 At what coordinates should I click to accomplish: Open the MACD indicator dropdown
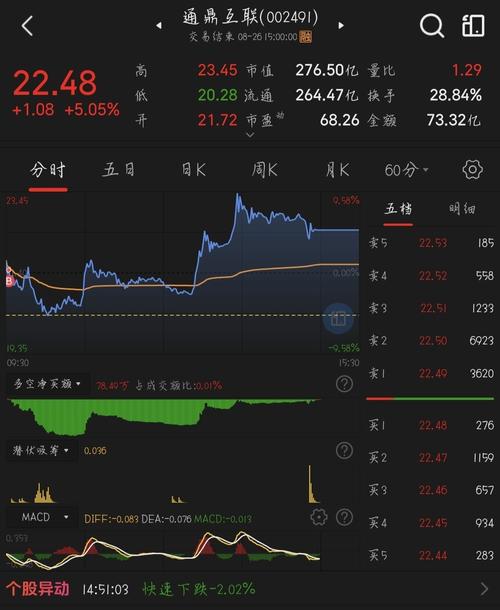tap(45, 517)
